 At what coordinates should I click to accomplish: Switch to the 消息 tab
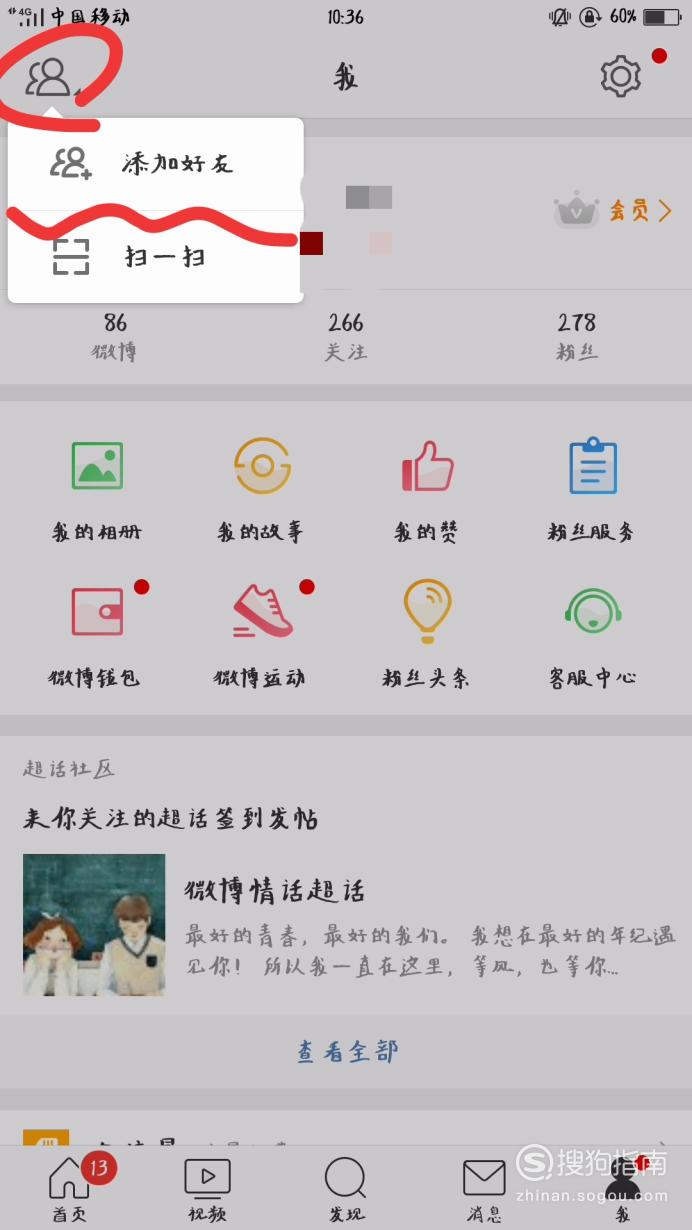point(484,1190)
